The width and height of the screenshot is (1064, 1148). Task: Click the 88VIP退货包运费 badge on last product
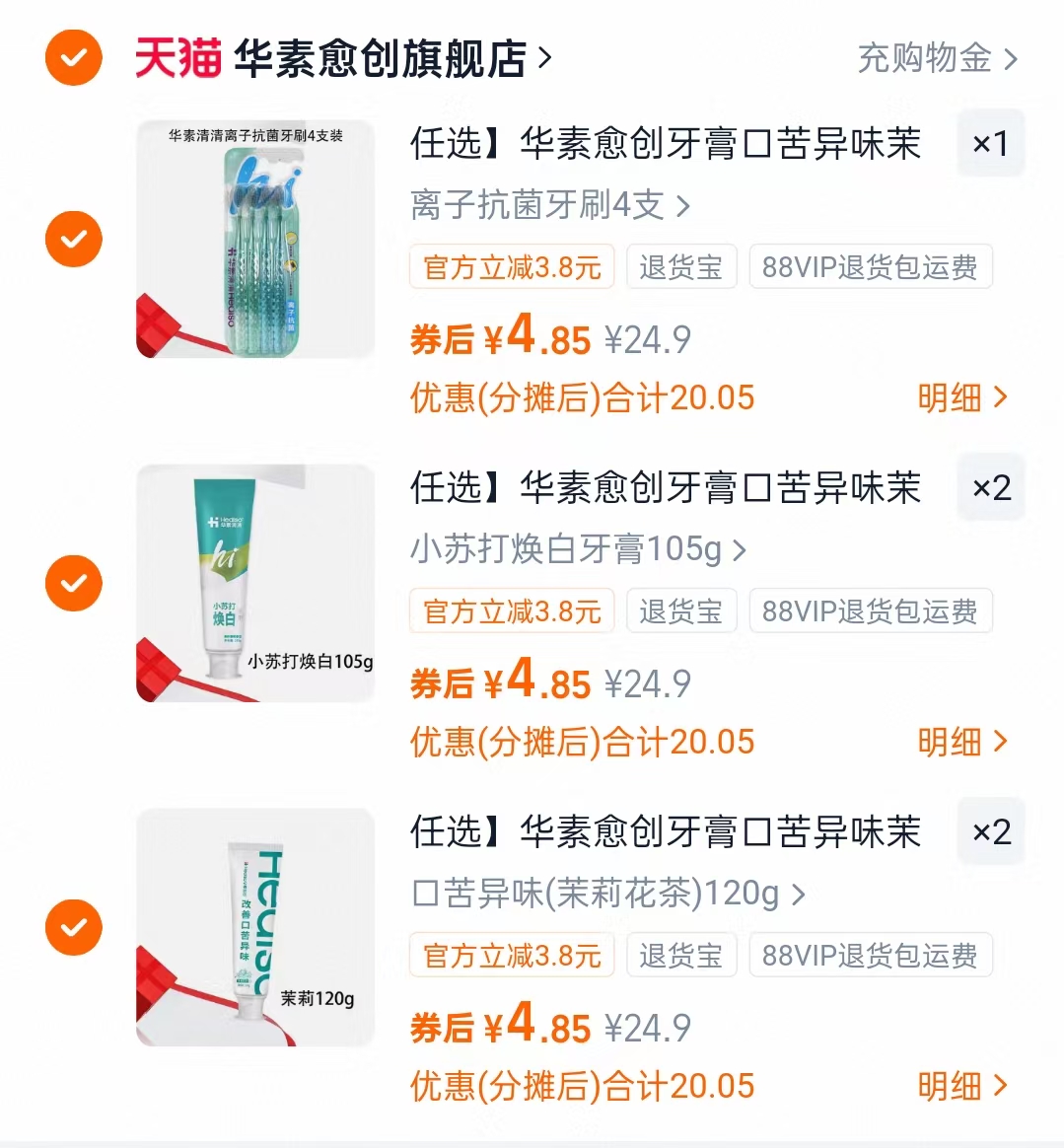pos(871,955)
